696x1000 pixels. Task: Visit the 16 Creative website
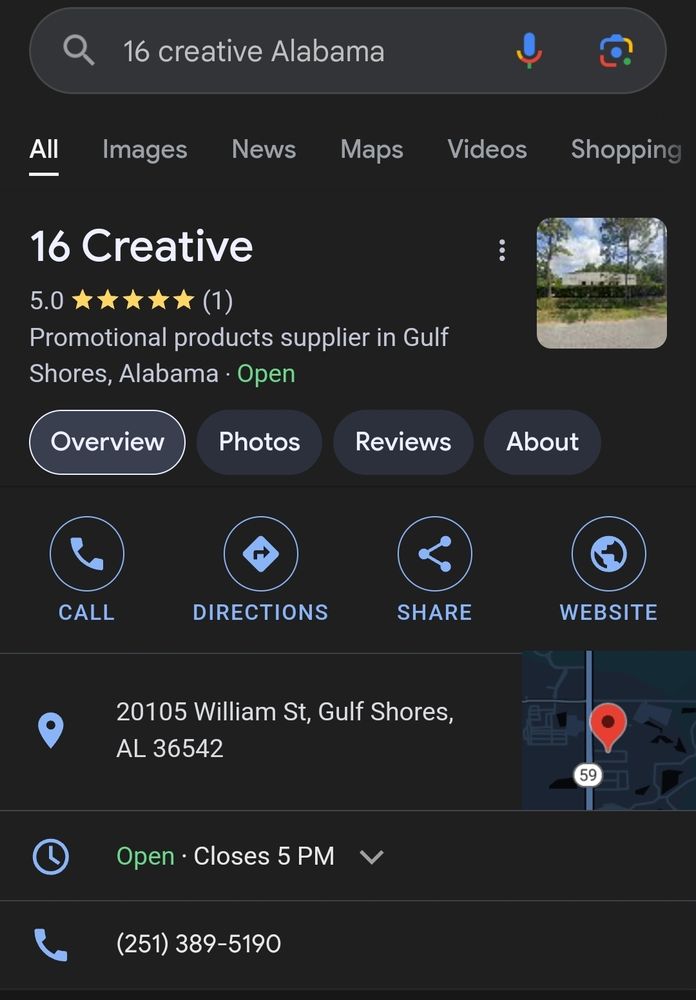click(x=609, y=569)
